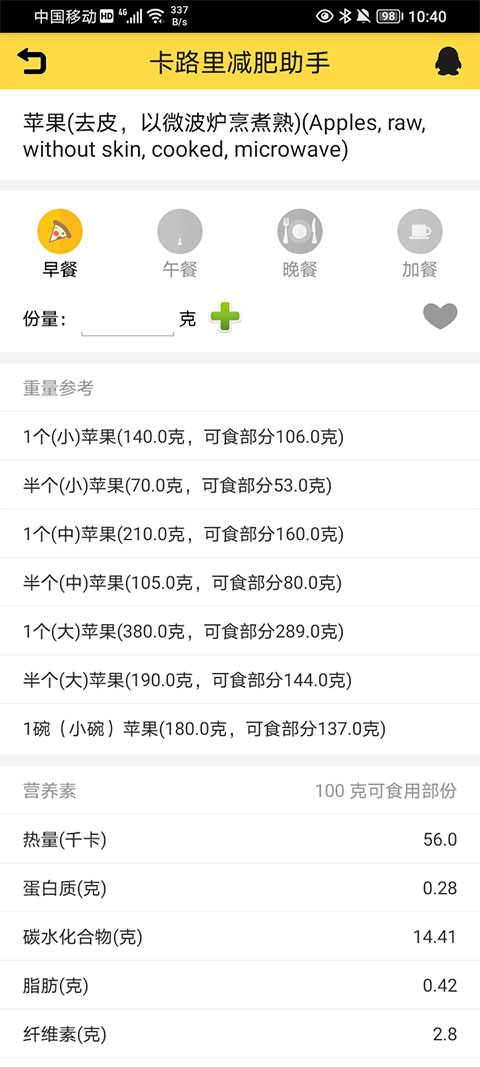
Task: Go back using the return arrow
Action: [x=32, y=61]
